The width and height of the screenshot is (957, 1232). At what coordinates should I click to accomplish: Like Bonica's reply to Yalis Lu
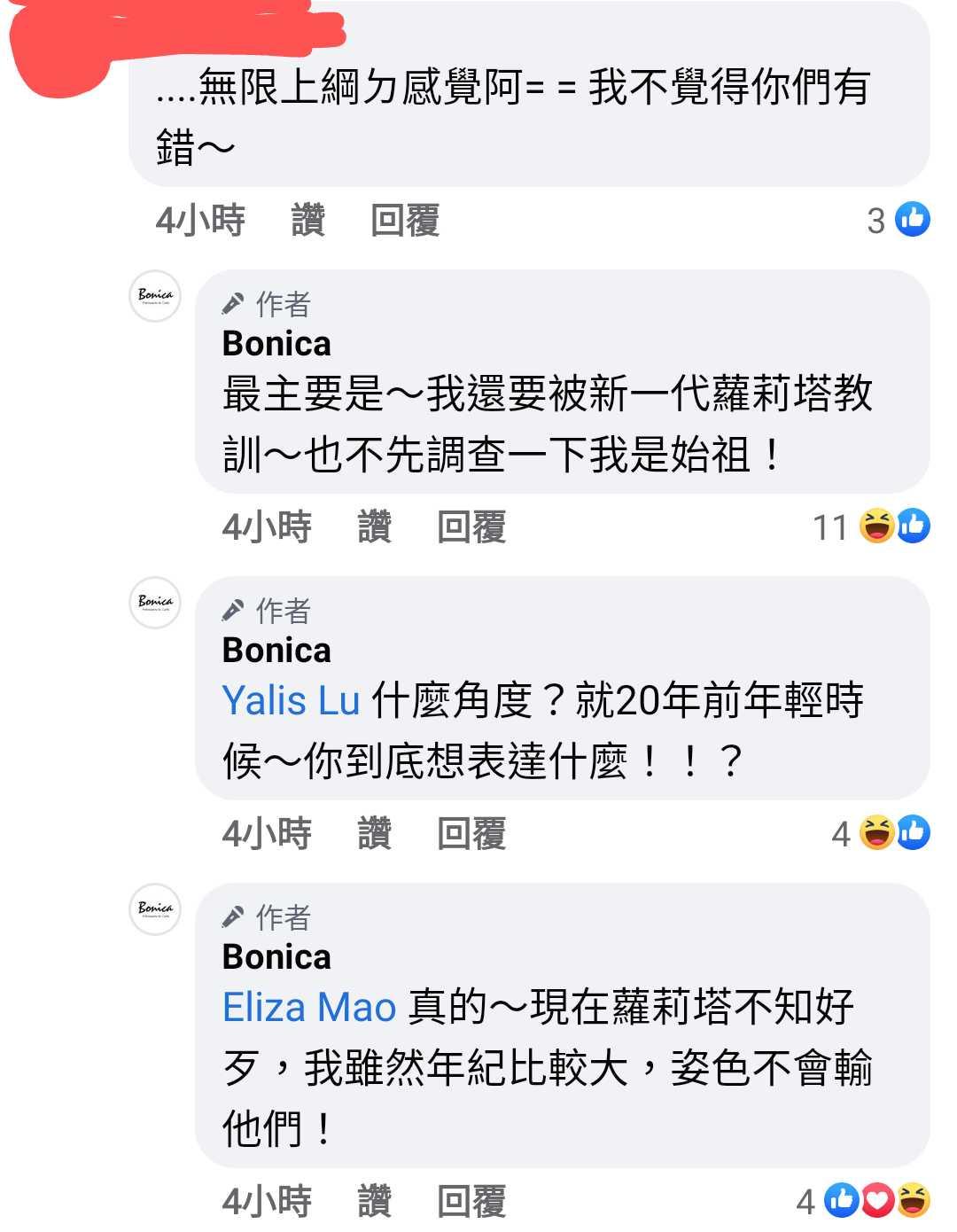(374, 833)
